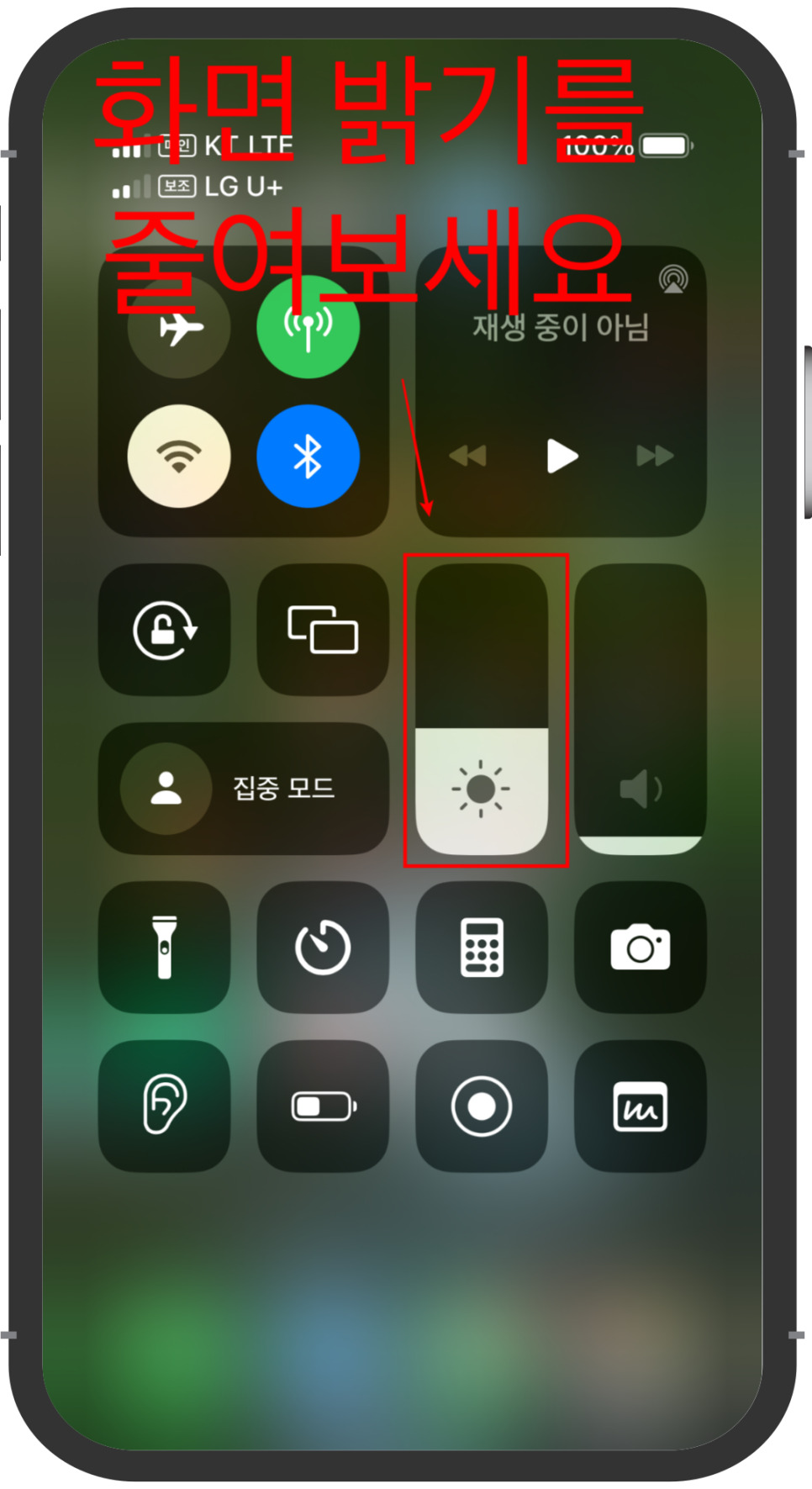Skip to the previous track
Viewport: 812px width, 1489px height.
(468, 457)
